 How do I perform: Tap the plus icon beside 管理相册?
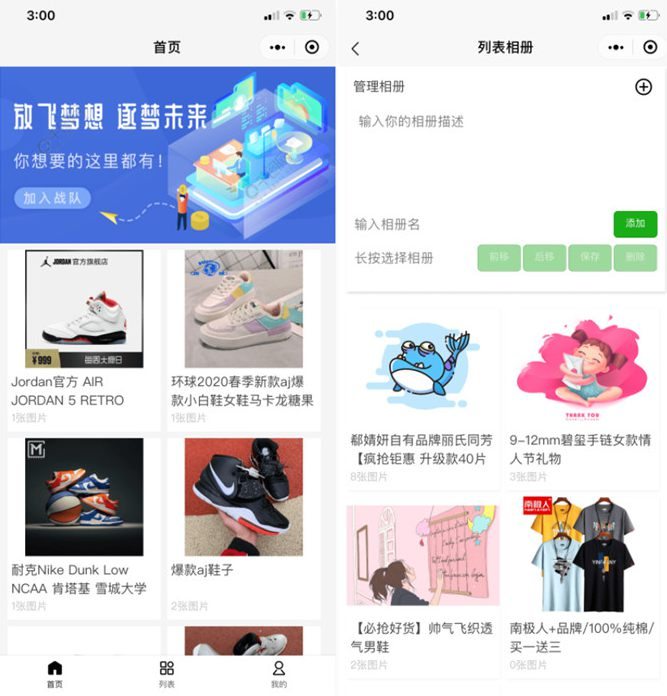(x=643, y=87)
